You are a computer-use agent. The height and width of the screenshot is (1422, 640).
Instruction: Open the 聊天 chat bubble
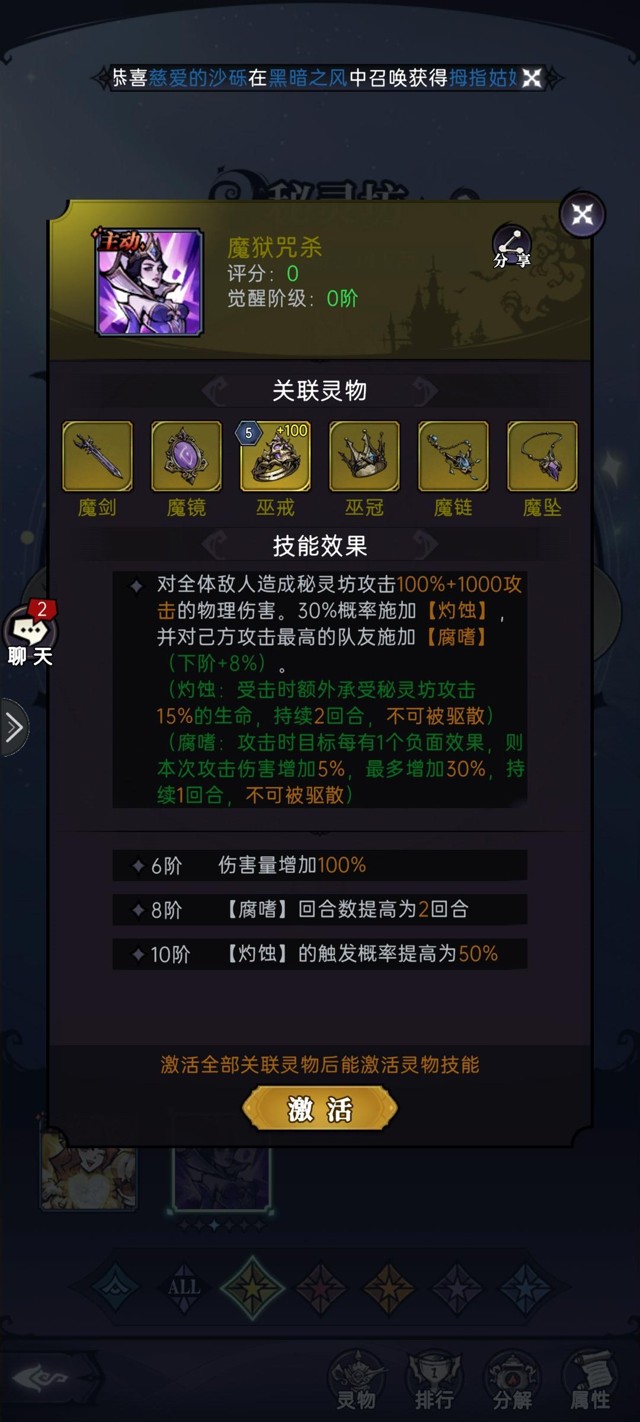[x=30, y=636]
